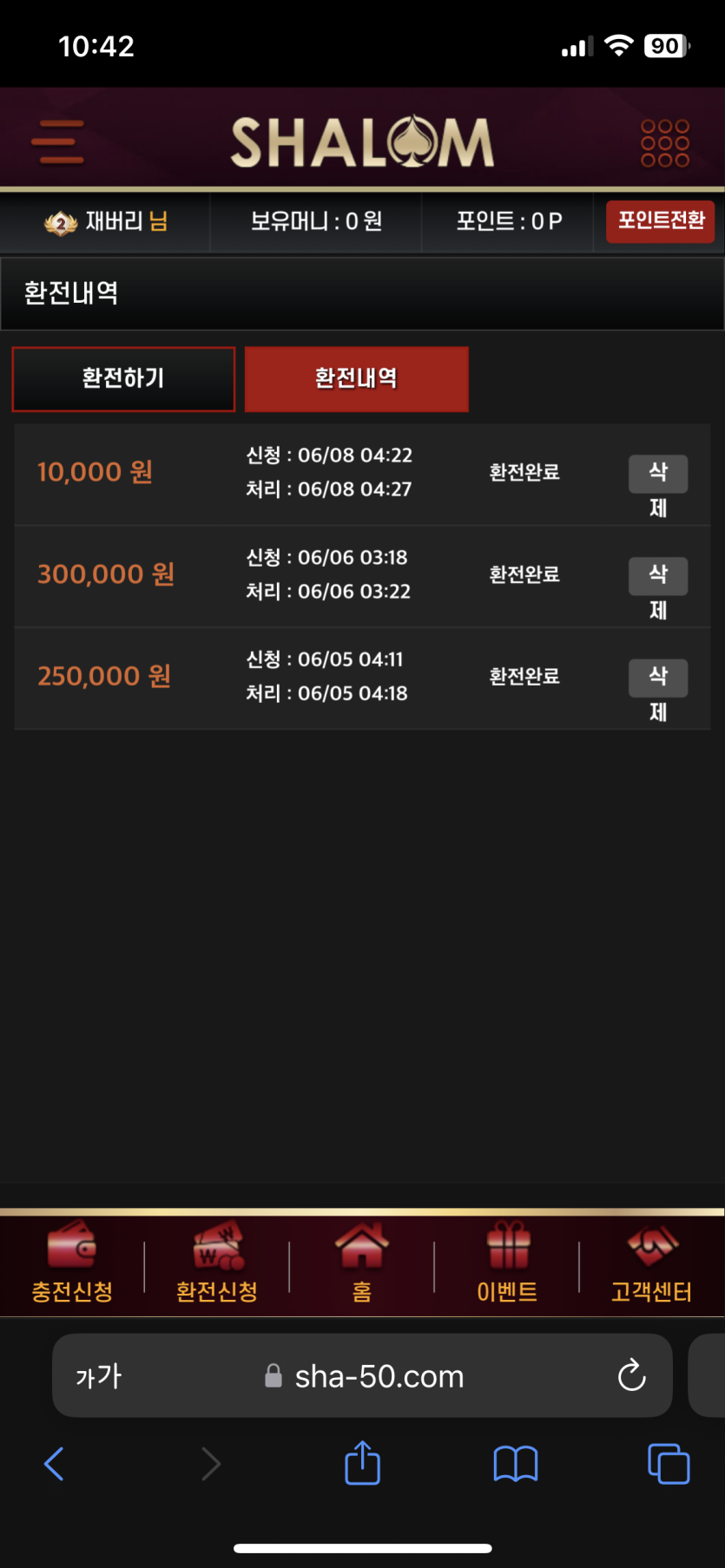Open 충전신청 in the bottom bar
The height and width of the screenshot is (1568, 725).
[72, 1263]
